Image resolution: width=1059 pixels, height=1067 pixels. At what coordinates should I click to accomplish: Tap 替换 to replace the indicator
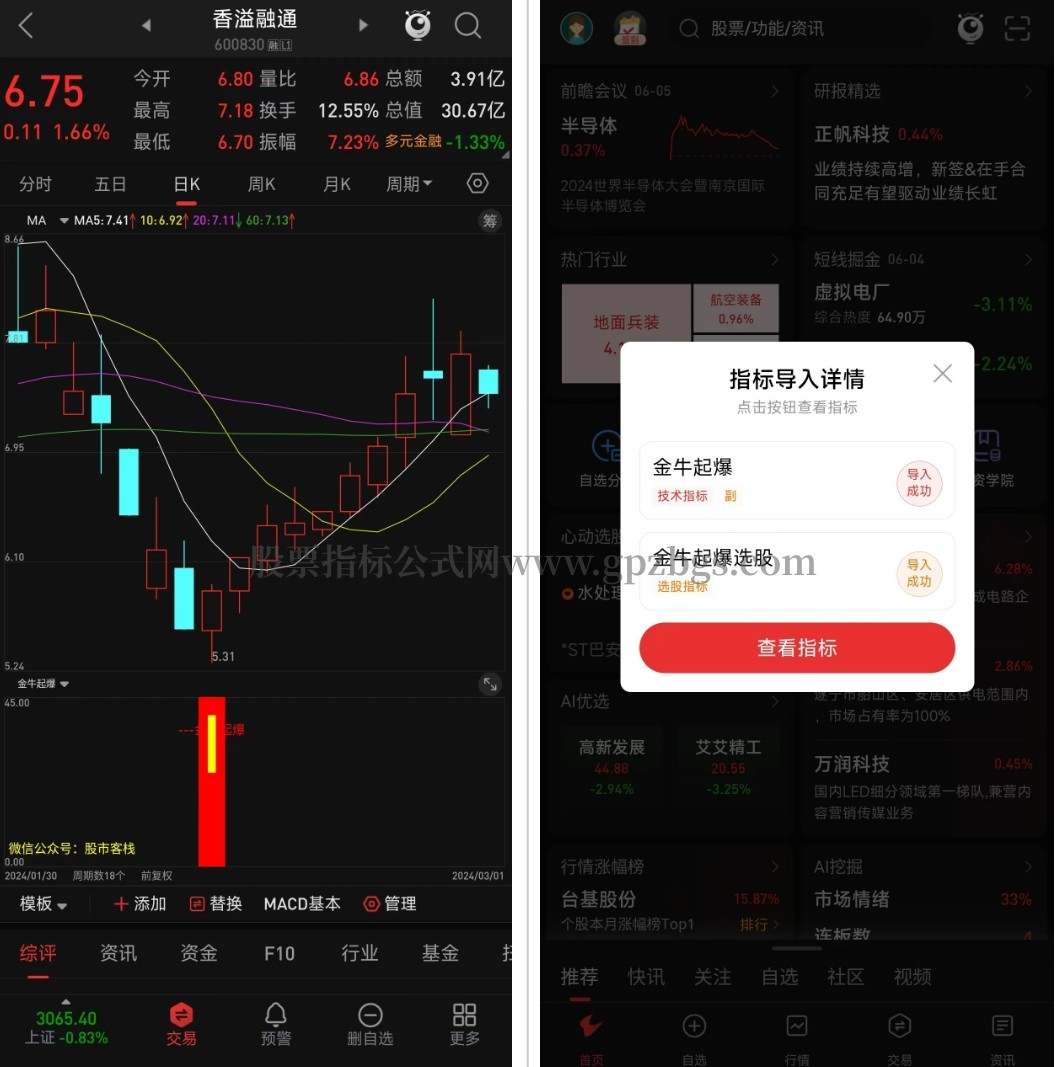click(x=216, y=903)
